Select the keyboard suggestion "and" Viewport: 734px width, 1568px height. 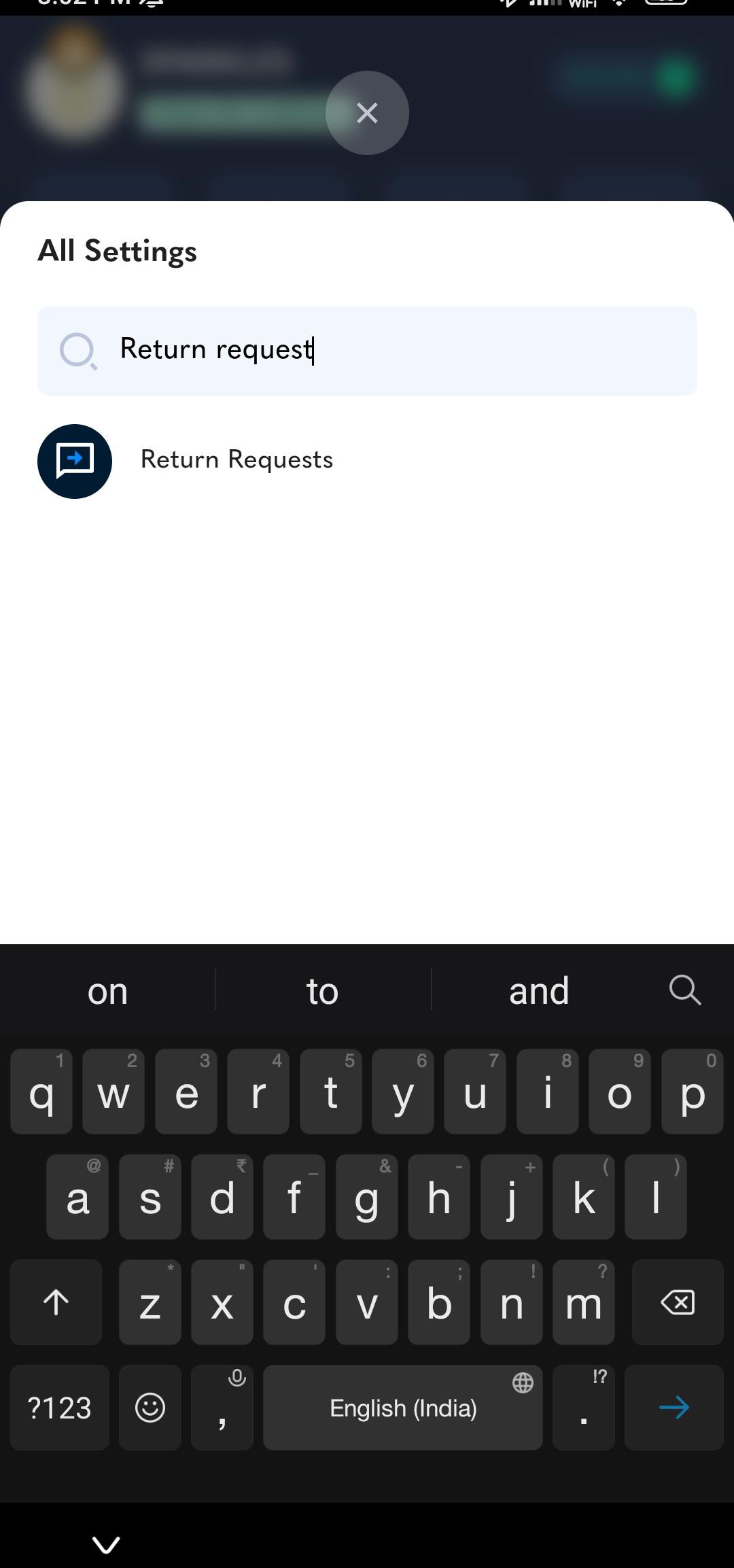[539, 991]
